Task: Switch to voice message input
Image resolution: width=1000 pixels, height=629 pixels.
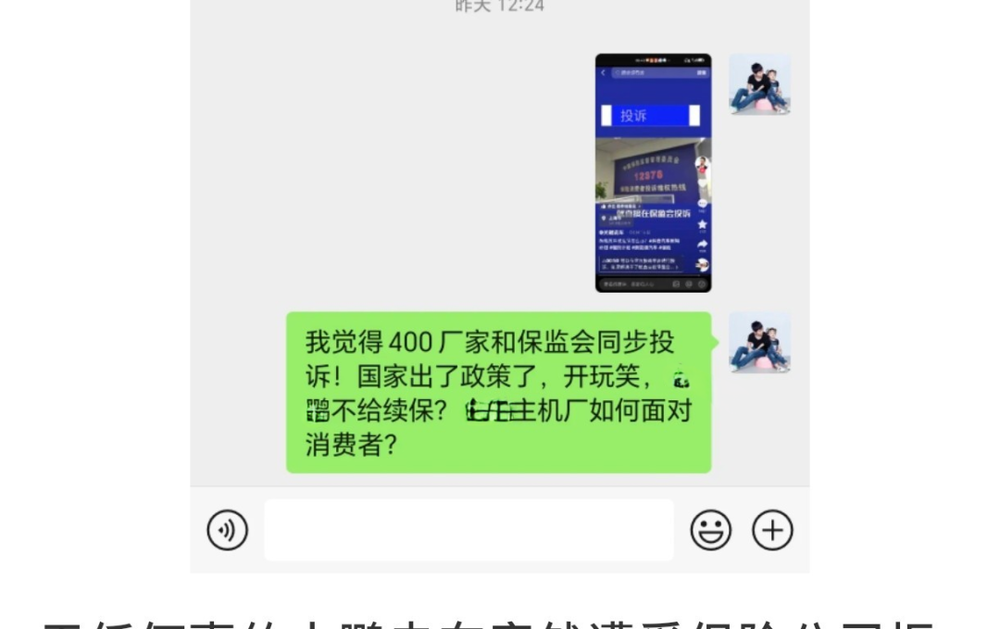Action: point(227,530)
